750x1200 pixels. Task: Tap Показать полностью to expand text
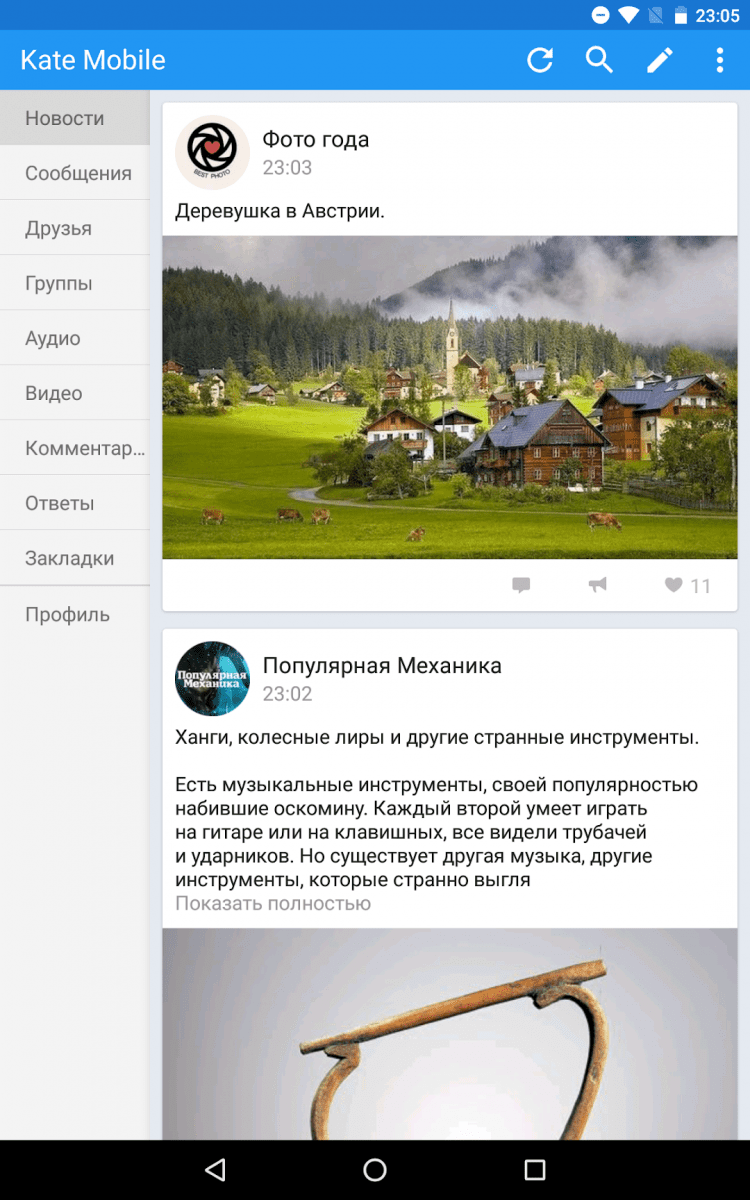[x=273, y=904]
